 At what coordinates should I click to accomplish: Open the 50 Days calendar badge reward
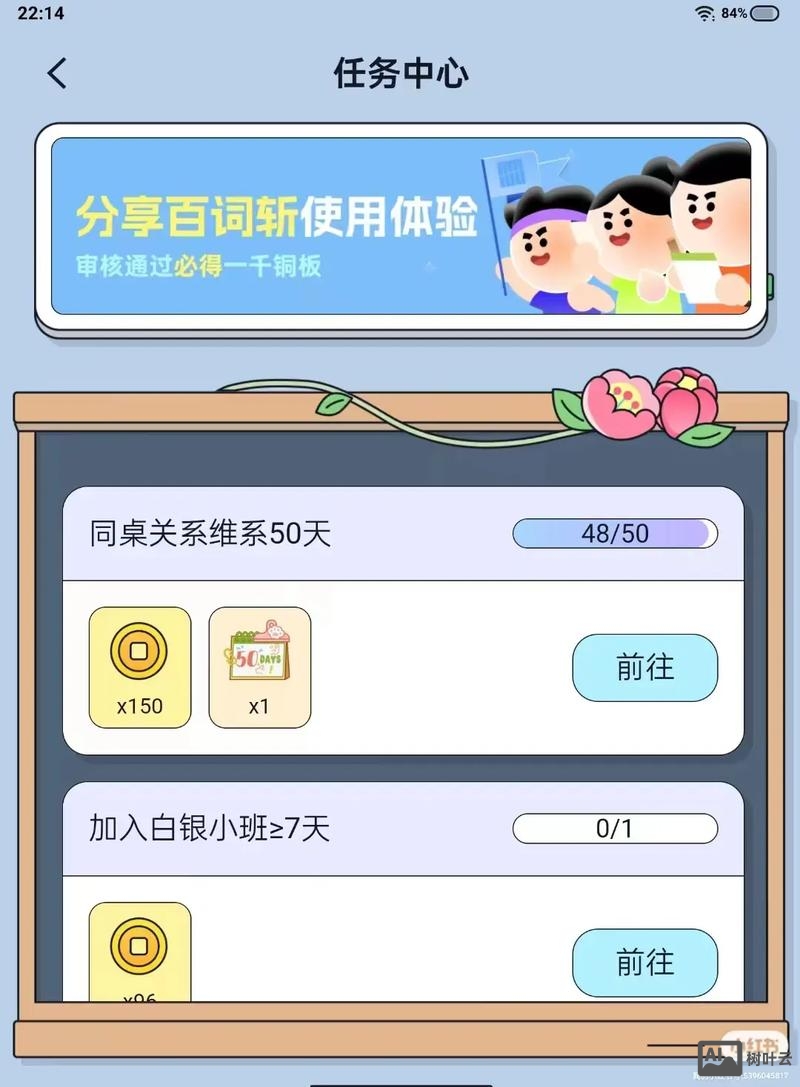tap(259, 655)
